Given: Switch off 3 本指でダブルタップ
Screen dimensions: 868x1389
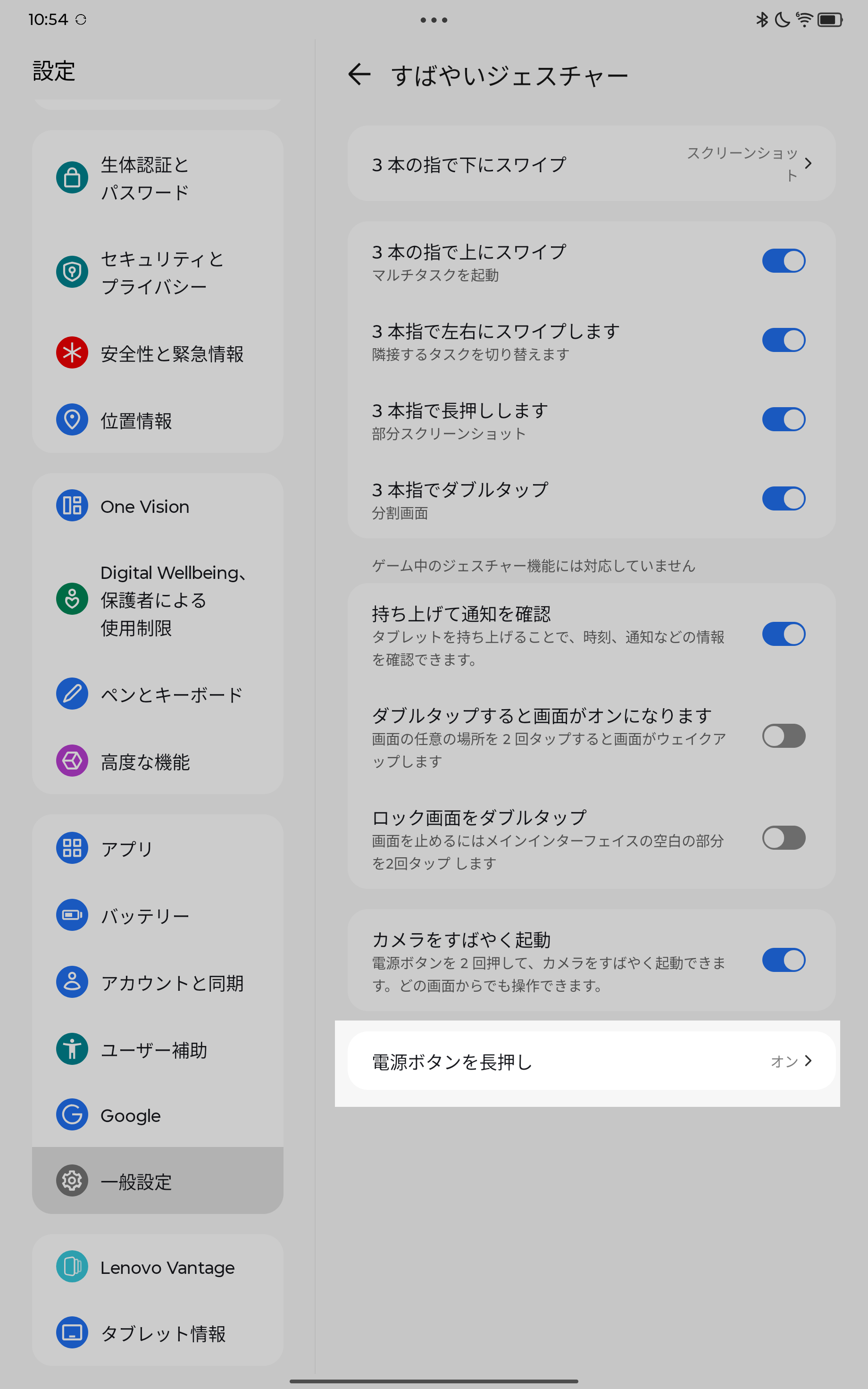Looking at the screenshot, I should pos(783,499).
